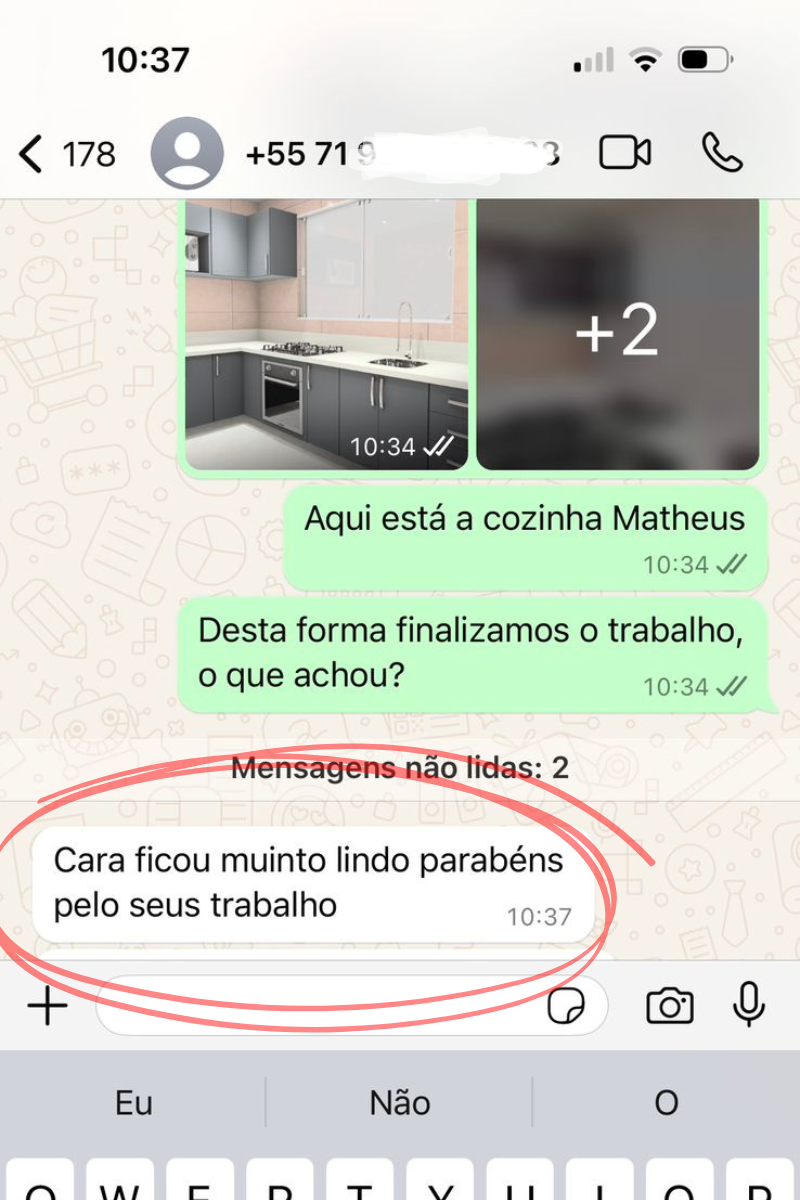Start a video call with the contact
Screen dimensions: 800x1200
(625, 153)
